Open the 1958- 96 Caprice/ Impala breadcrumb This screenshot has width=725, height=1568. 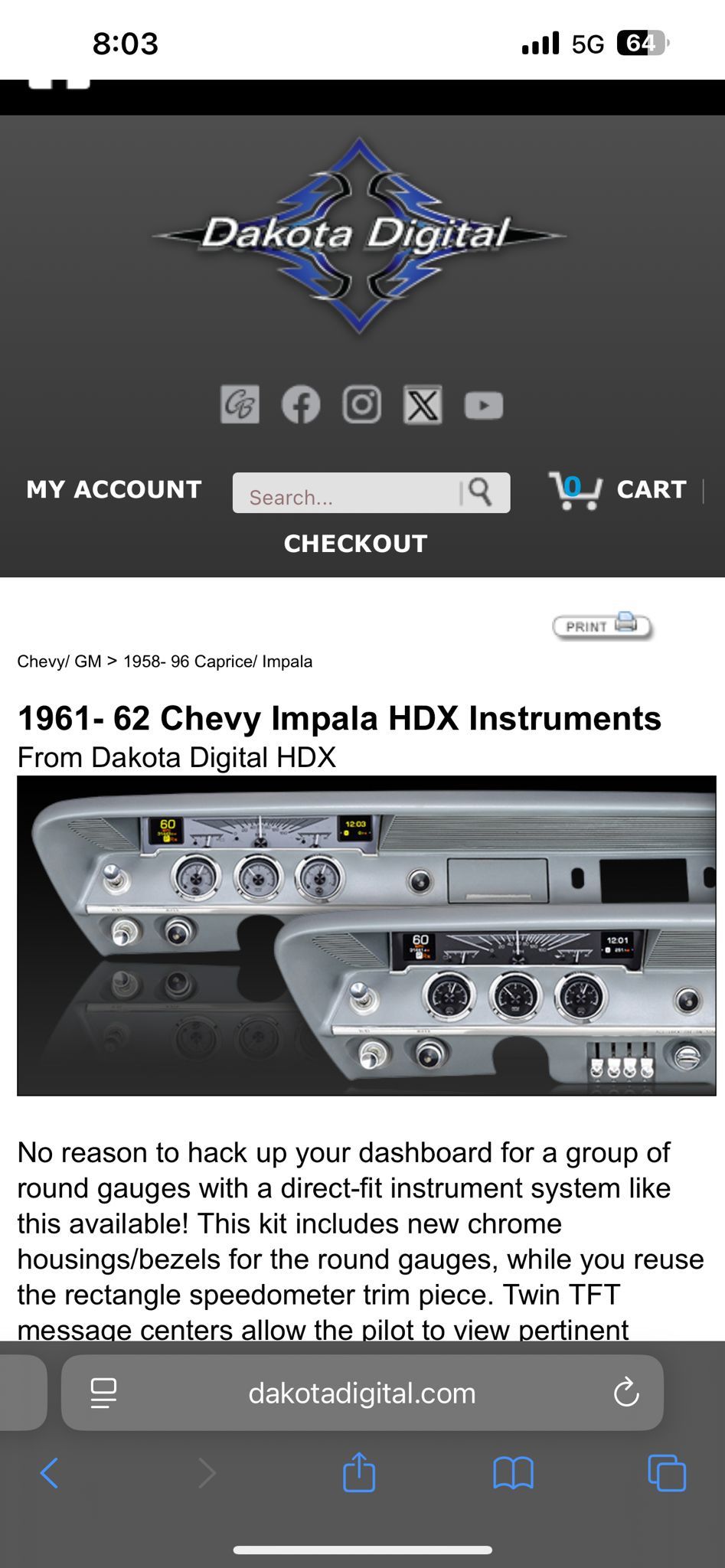point(217,661)
